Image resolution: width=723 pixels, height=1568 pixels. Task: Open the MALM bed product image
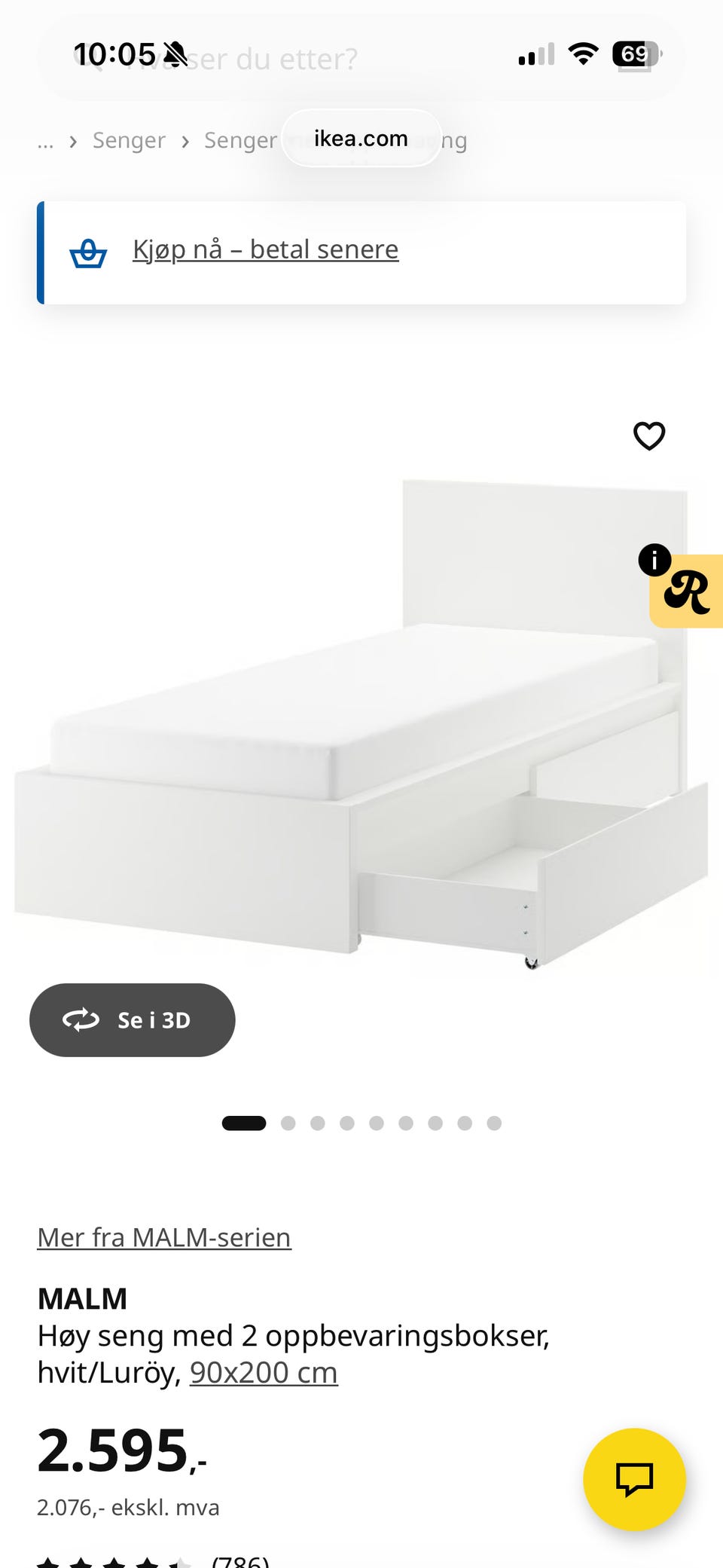(x=361, y=723)
